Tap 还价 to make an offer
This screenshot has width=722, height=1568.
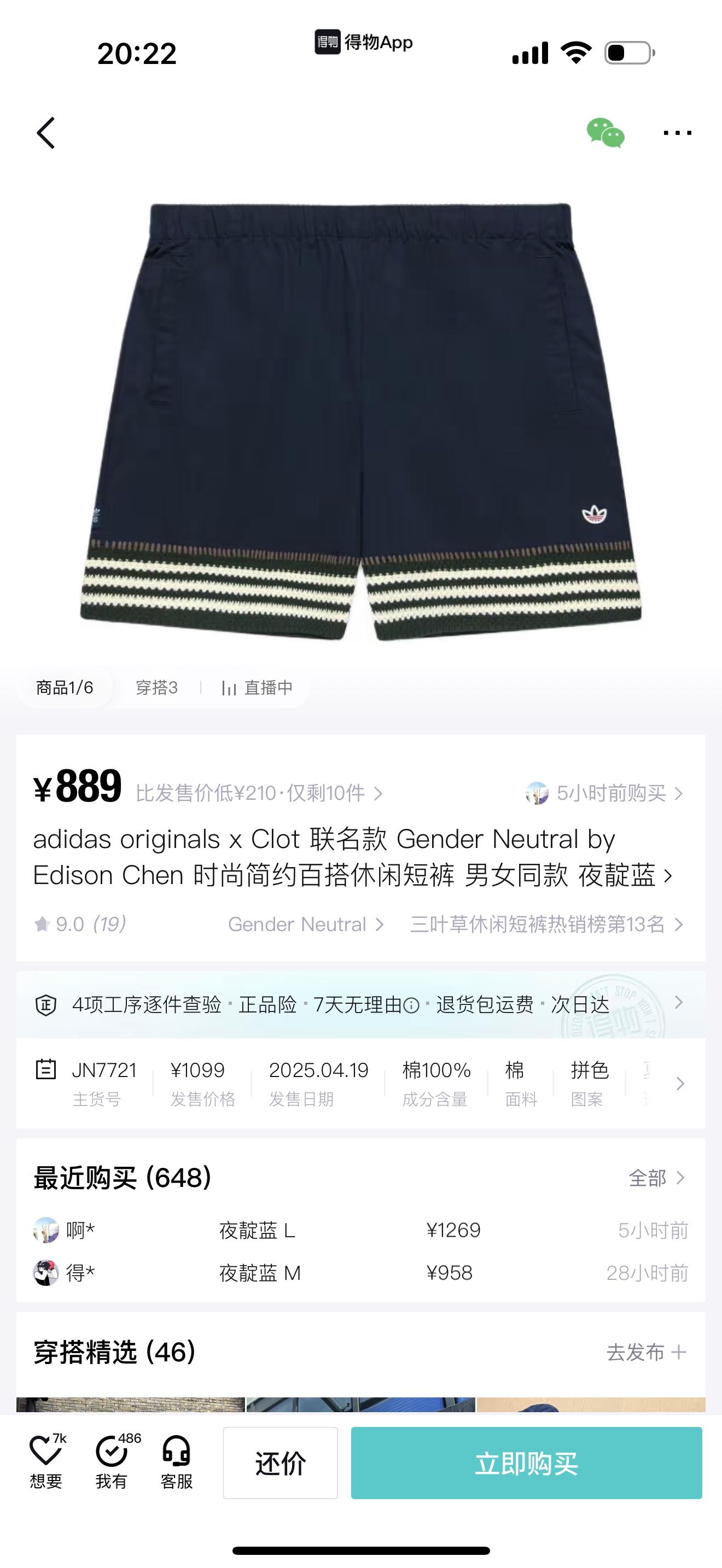click(280, 1464)
